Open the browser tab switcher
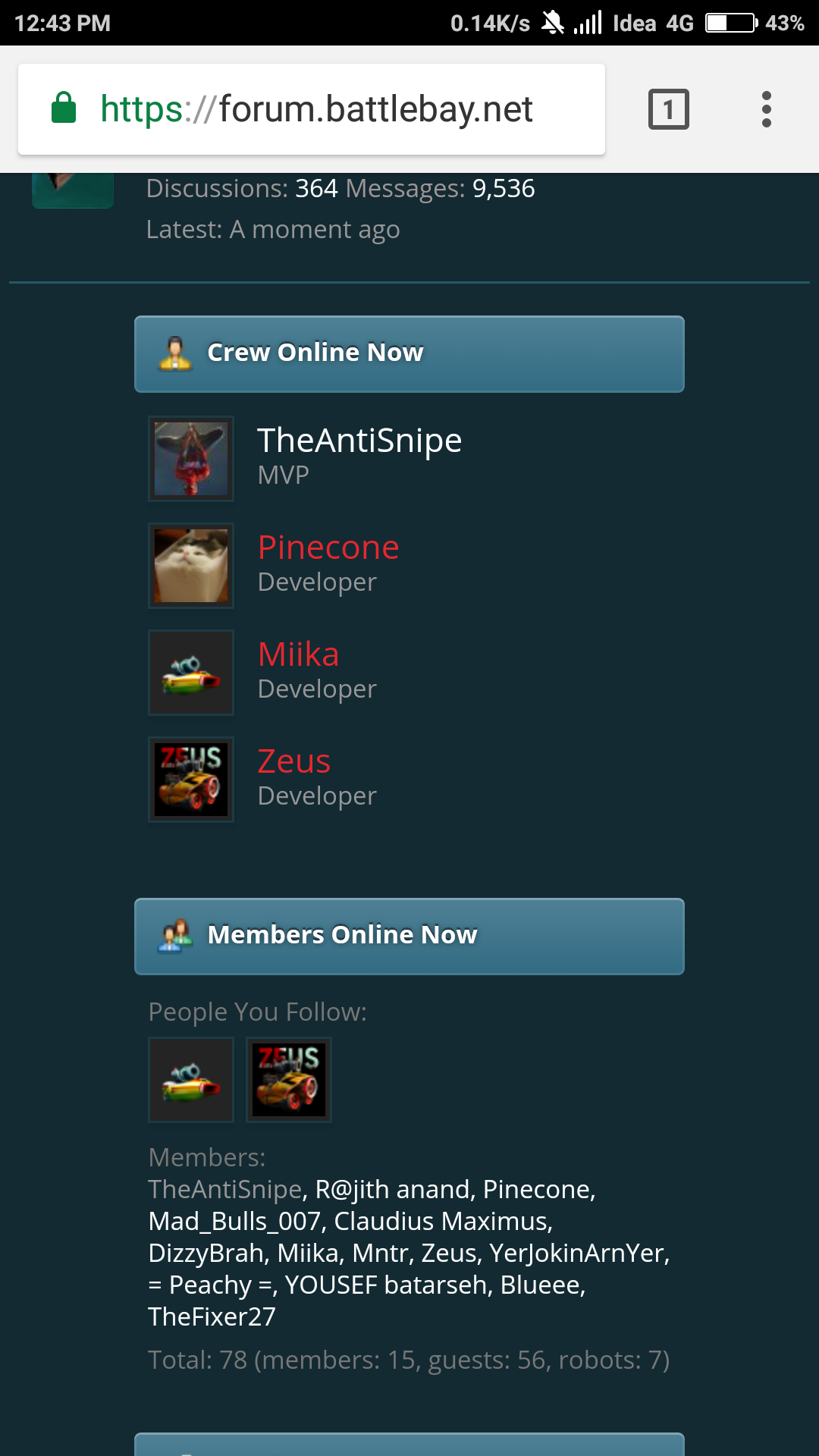 pyautogui.click(x=668, y=109)
